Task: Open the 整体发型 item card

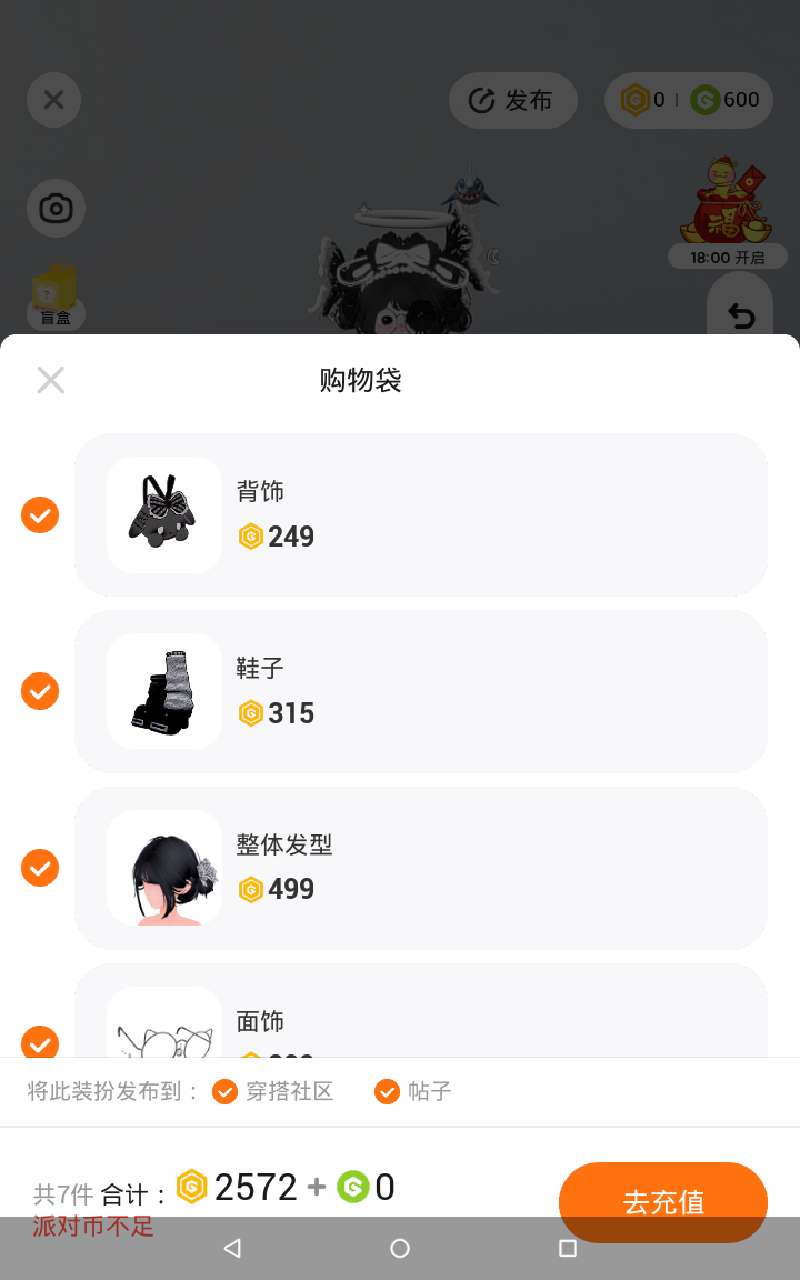Action: pyautogui.click(x=421, y=868)
